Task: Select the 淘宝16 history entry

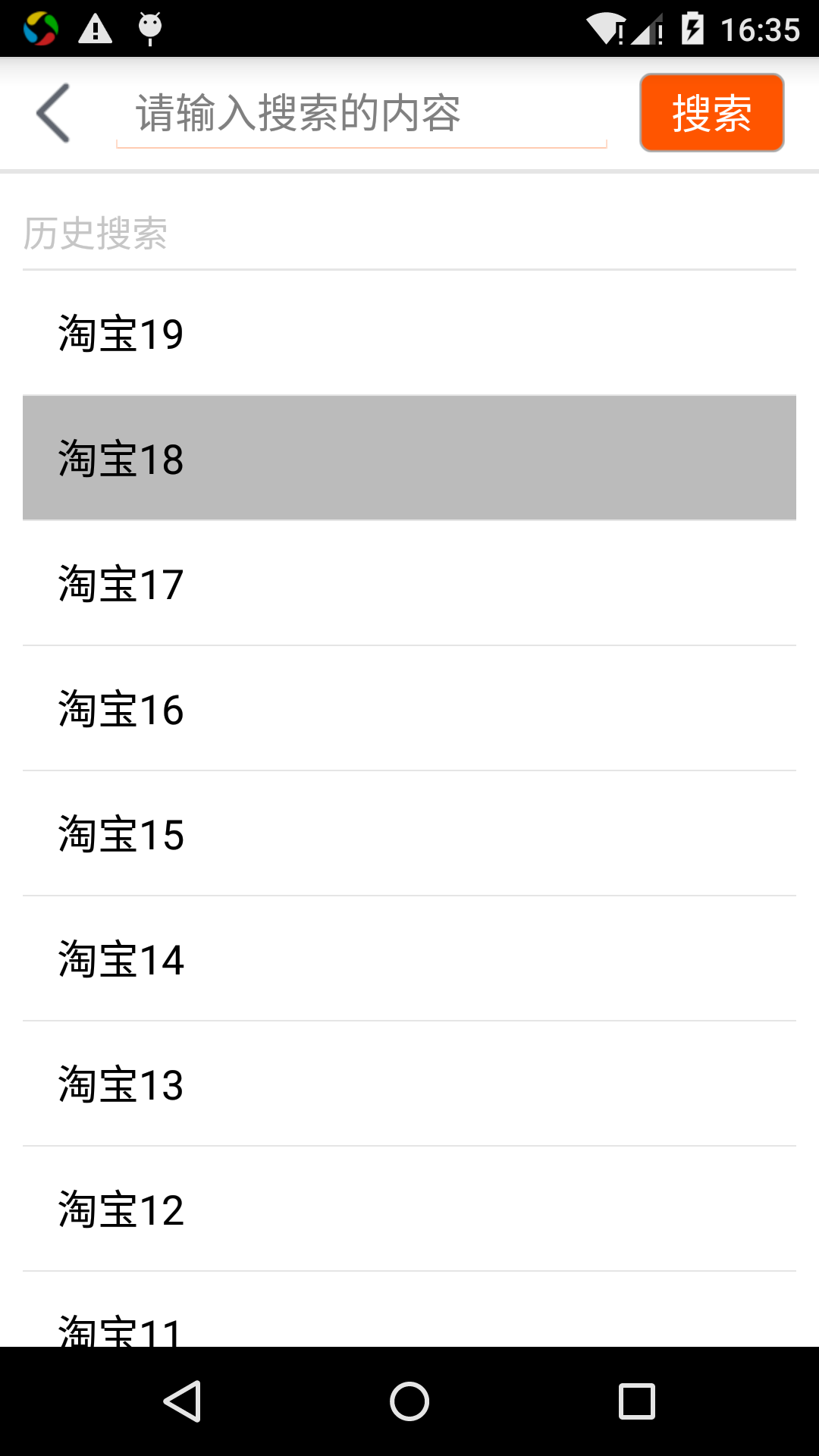Action: [409, 708]
